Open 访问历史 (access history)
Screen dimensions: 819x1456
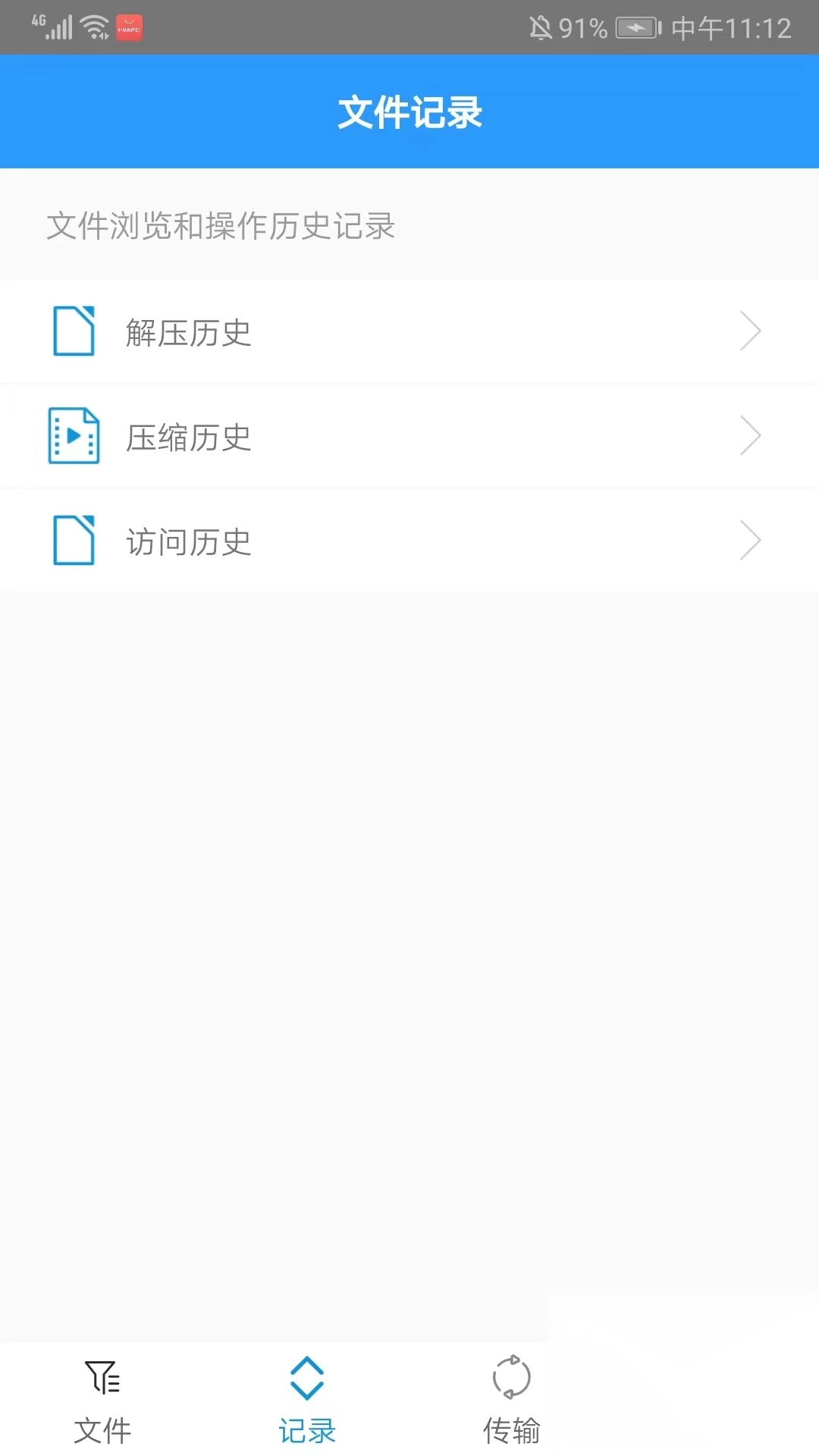[x=409, y=541]
